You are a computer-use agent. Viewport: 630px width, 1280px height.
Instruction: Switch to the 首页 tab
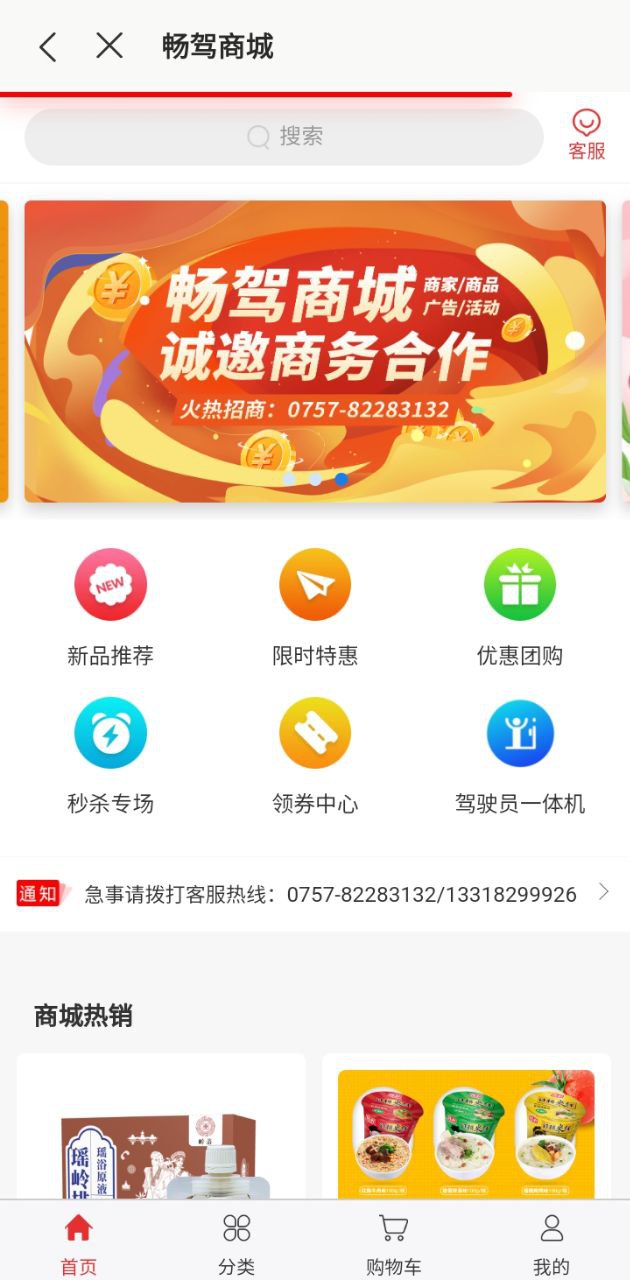pyautogui.click(x=78, y=1243)
